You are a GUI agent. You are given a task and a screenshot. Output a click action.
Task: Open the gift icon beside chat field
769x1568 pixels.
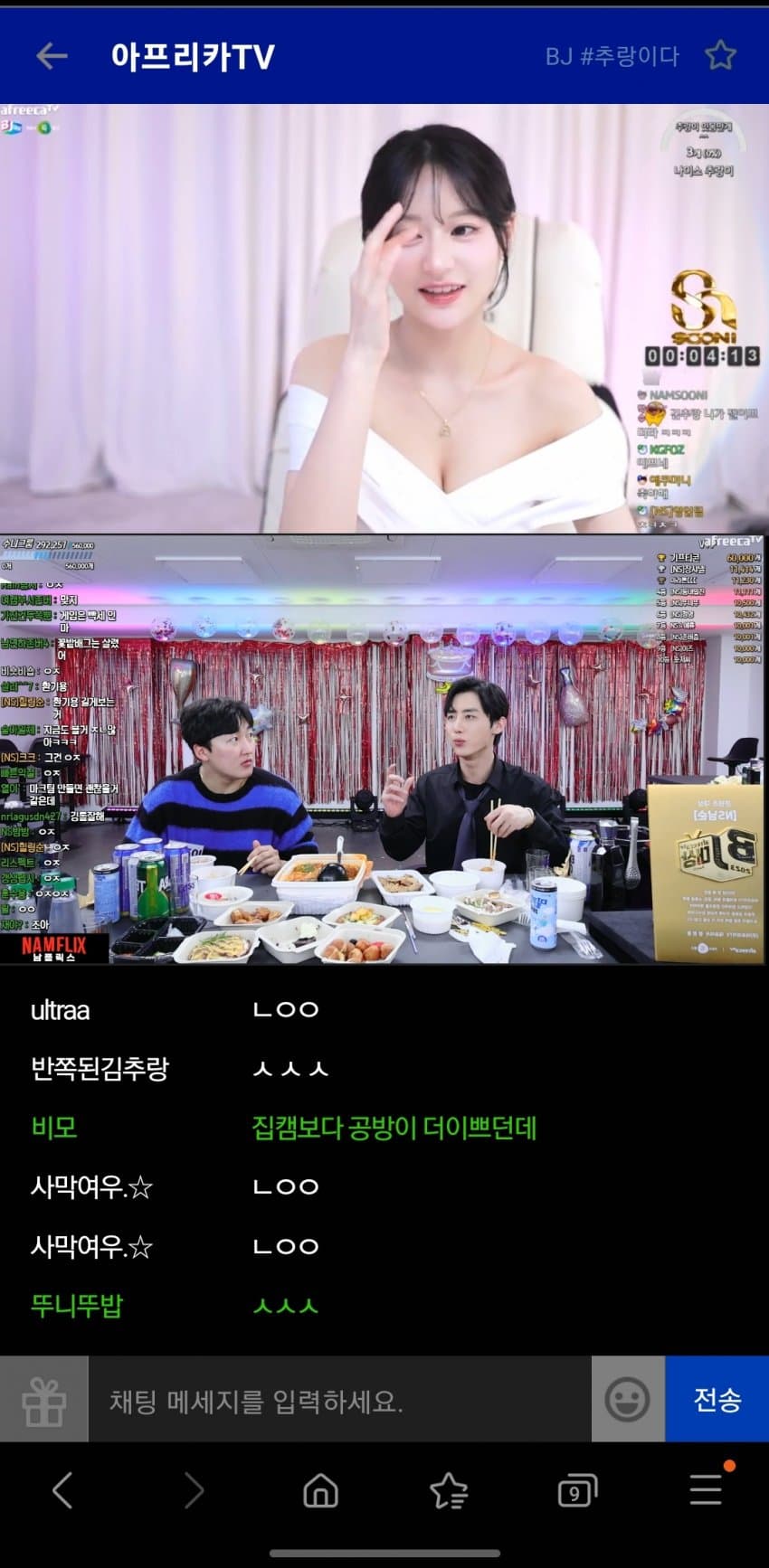pos(43,1400)
